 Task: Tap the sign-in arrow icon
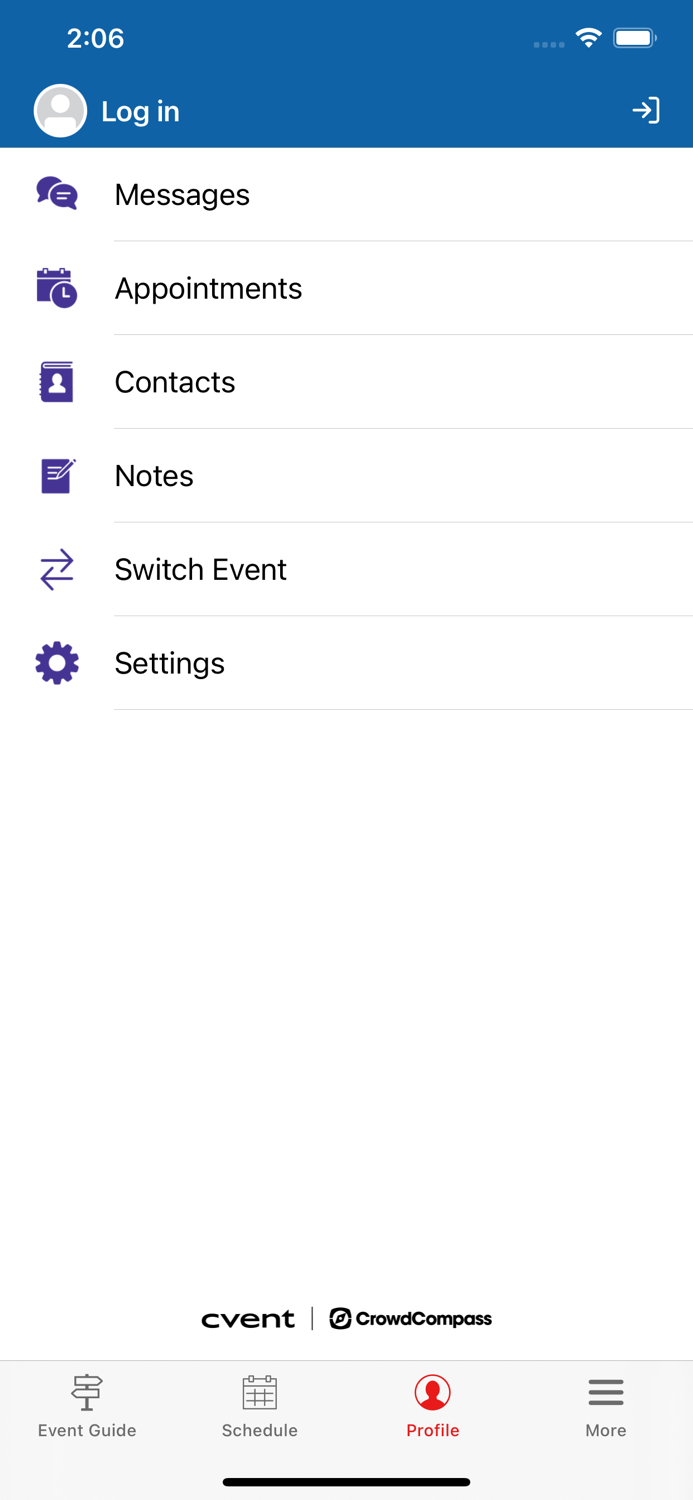[x=646, y=110]
